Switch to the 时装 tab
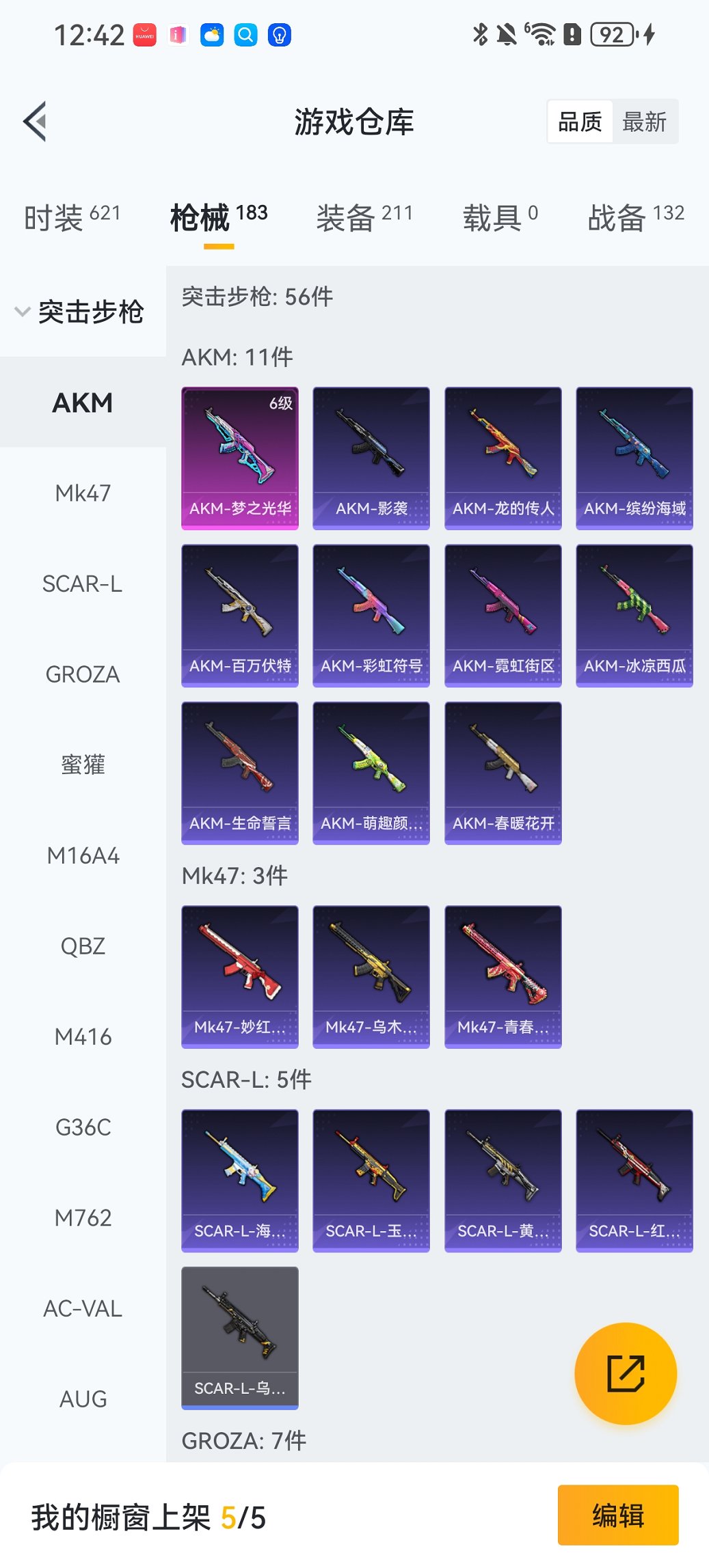 click(72, 217)
